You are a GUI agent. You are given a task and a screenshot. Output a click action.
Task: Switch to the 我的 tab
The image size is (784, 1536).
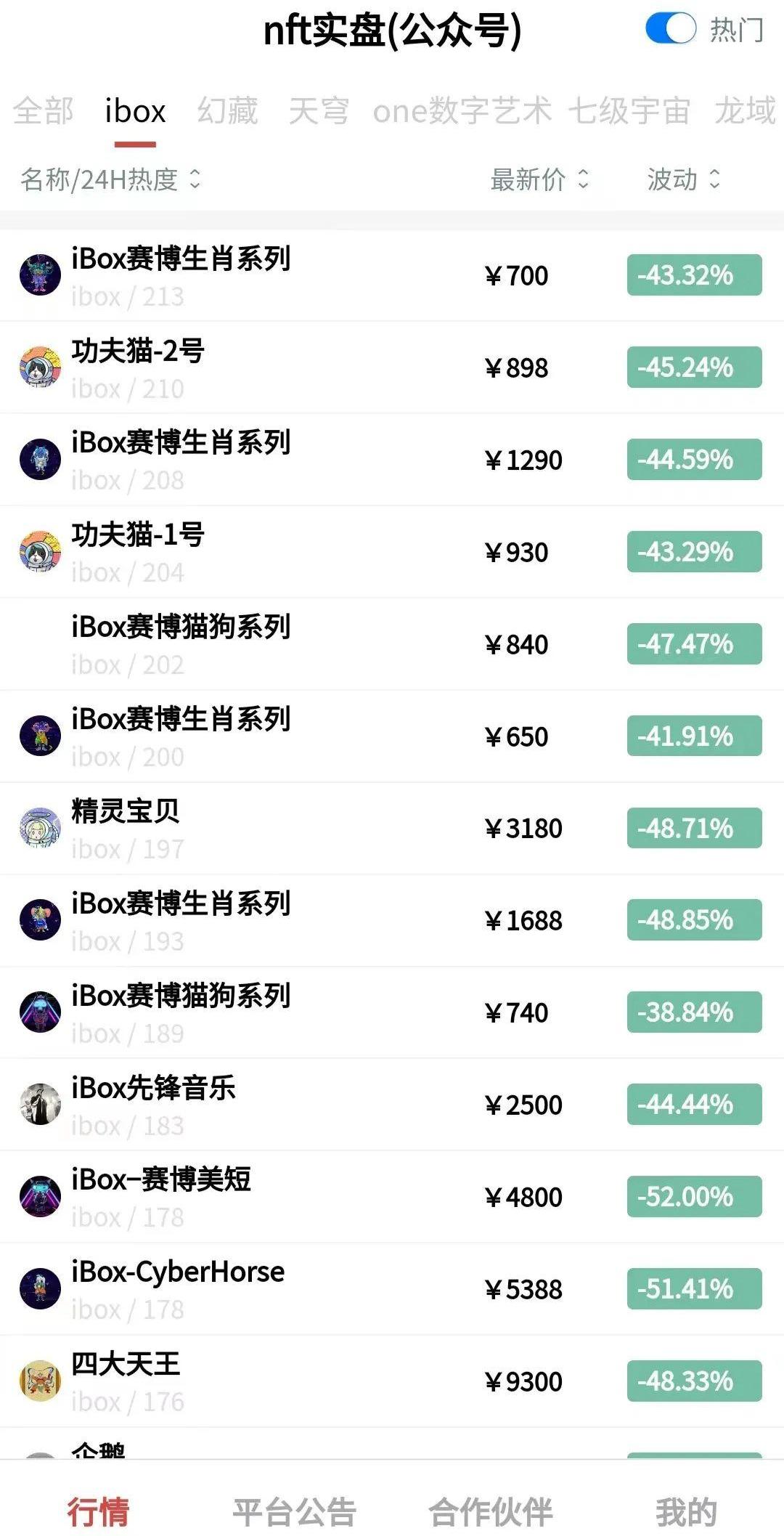[x=686, y=1512]
